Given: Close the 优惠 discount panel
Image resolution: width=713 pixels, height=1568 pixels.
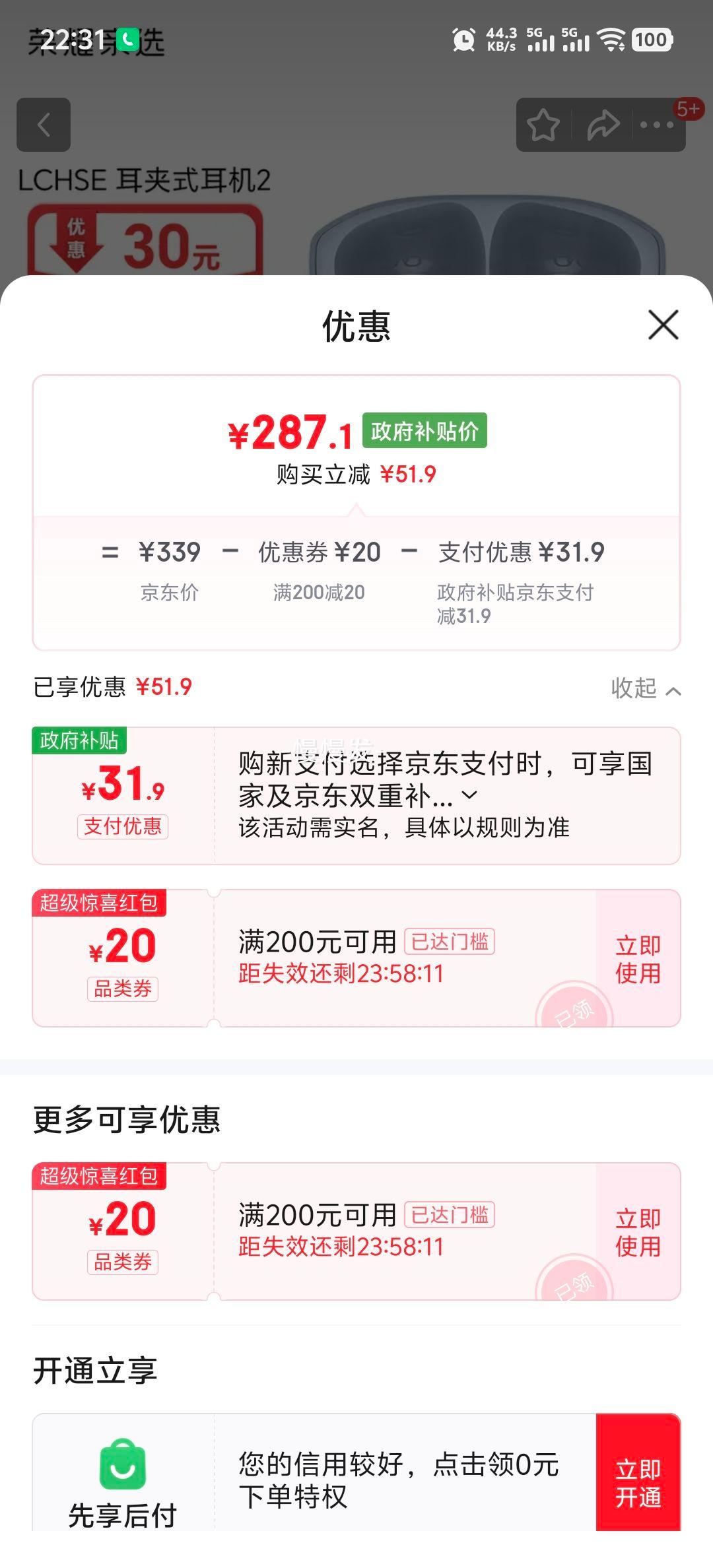Looking at the screenshot, I should (x=663, y=325).
